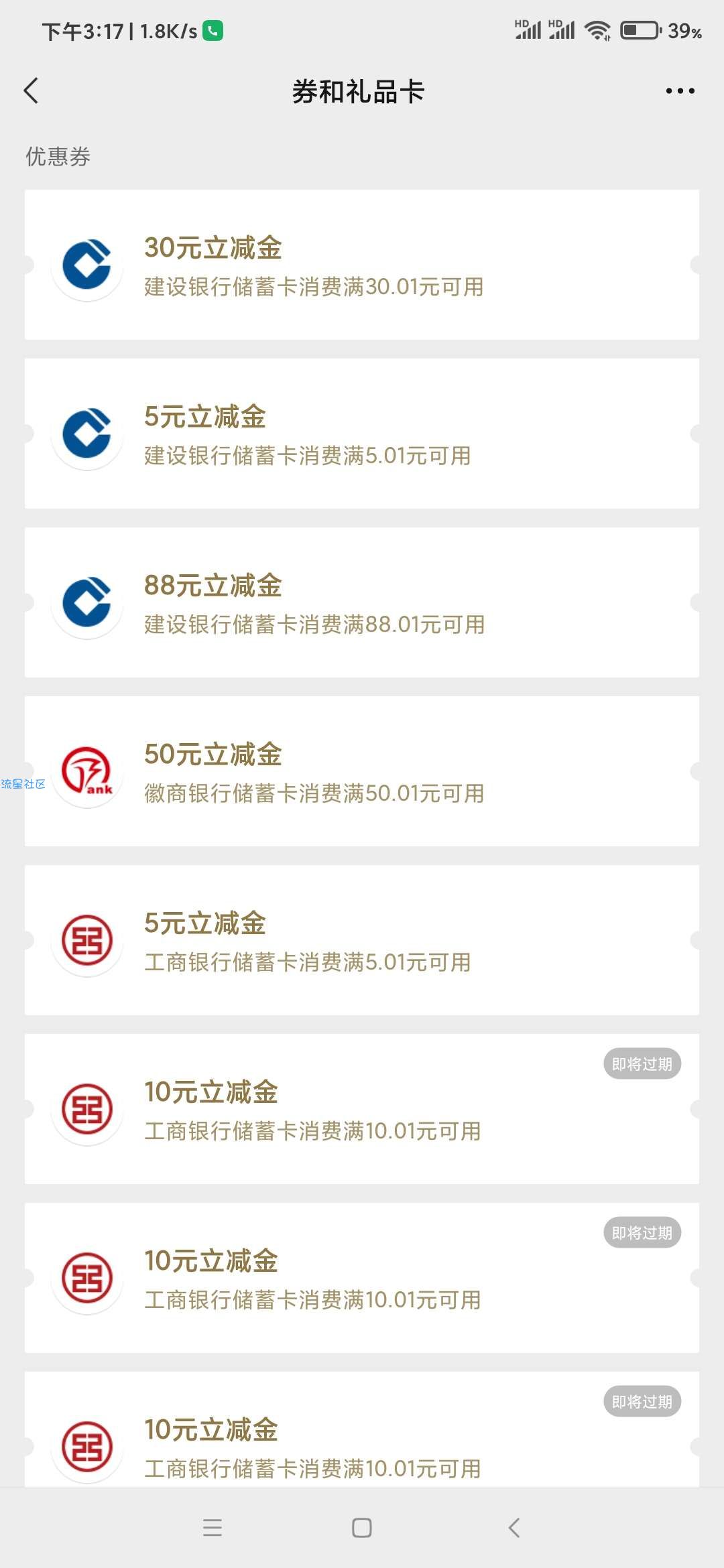Viewport: 724px width, 1568px height.
Task: Select the 工商银行 5元立减金 coupon
Action: (x=362, y=940)
